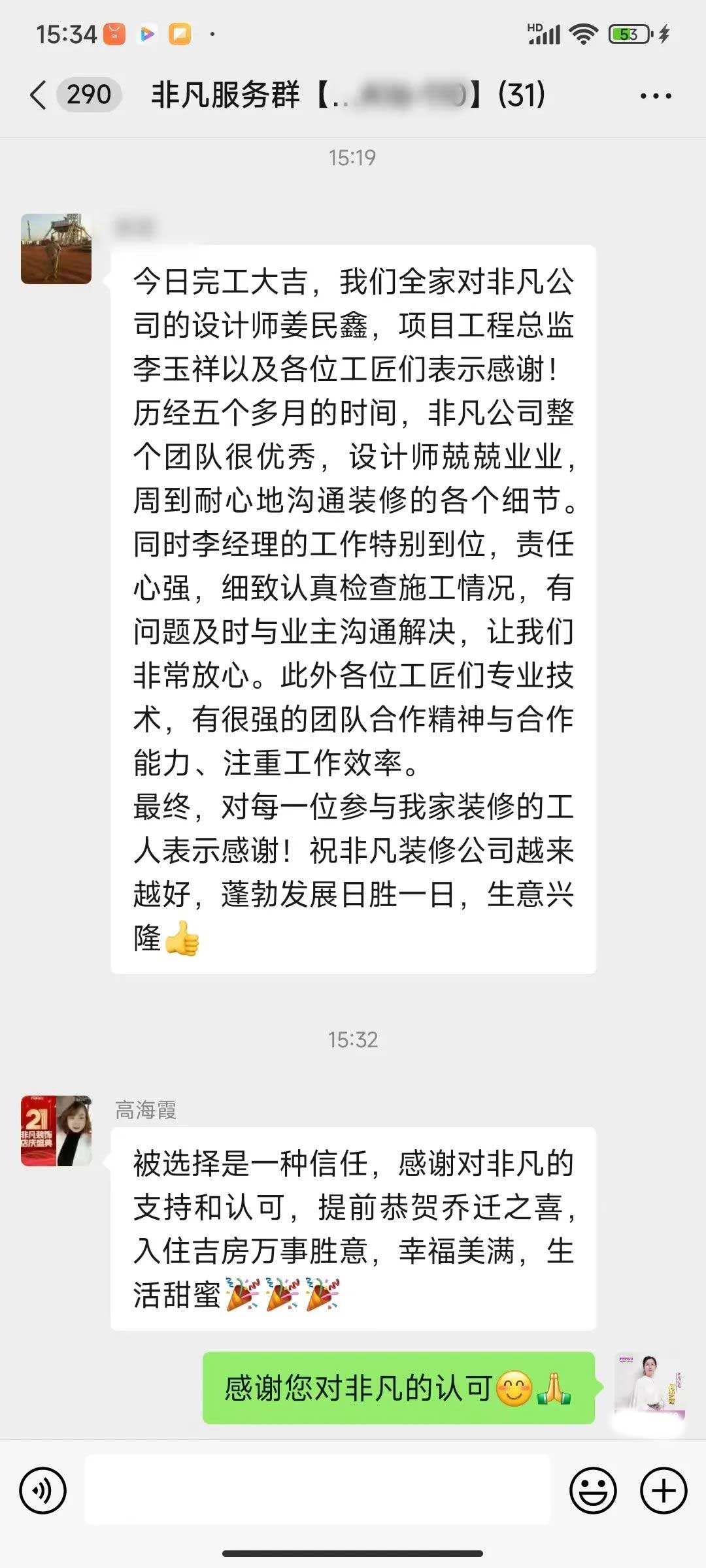Viewport: 706px width, 1568px height.
Task: Open the group chat info menu
Action: tap(655, 96)
